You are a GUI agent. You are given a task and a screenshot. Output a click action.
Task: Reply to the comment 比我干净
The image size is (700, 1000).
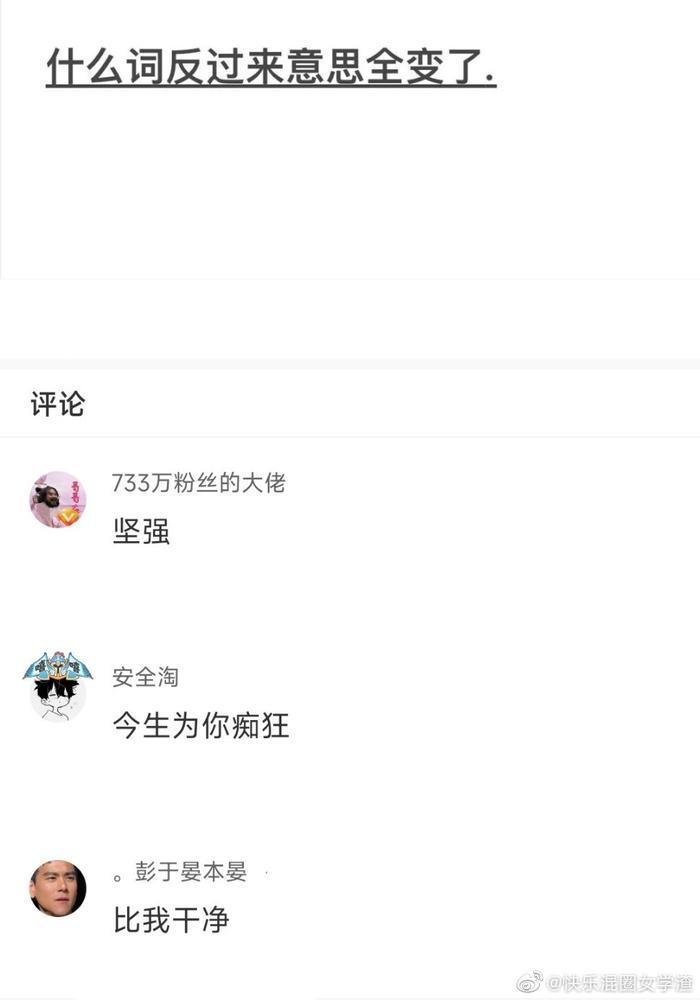coord(171,919)
